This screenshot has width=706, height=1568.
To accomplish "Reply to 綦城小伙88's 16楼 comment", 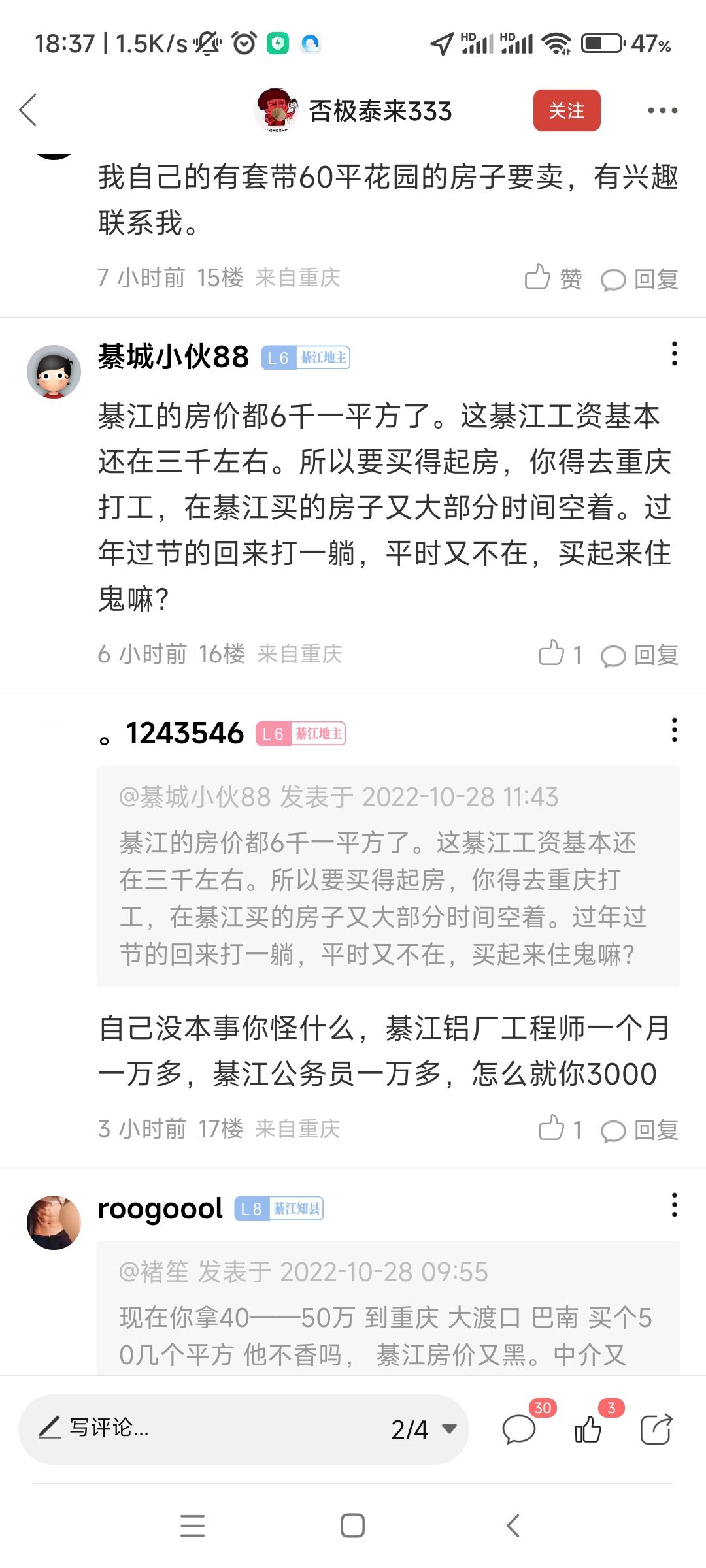I will 639,655.
